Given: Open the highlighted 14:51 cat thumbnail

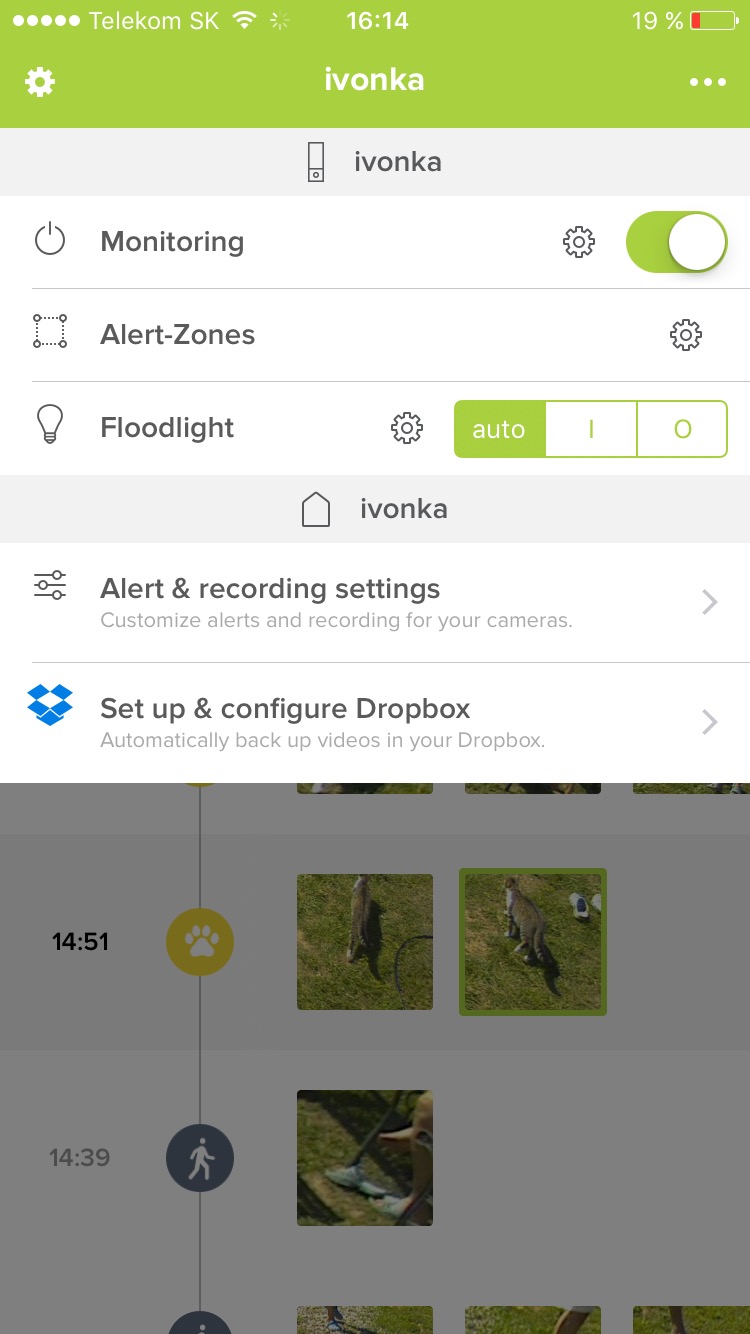Looking at the screenshot, I should pos(533,942).
